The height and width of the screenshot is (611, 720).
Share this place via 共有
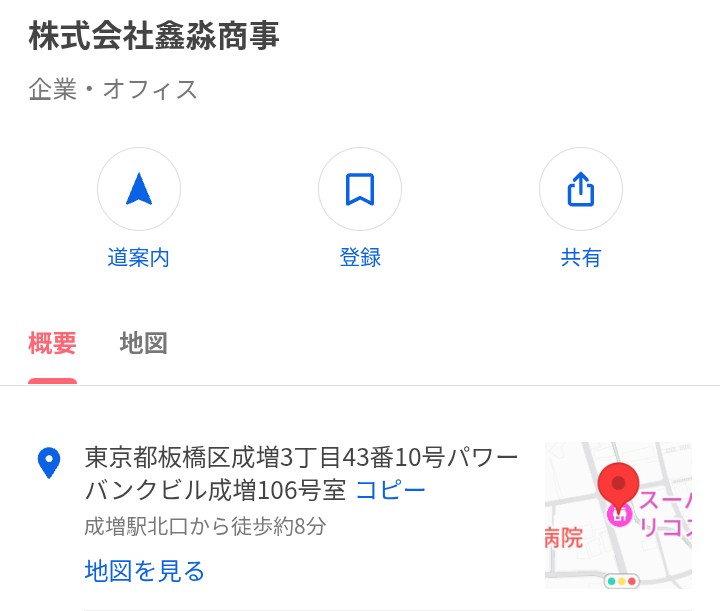[581, 190]
